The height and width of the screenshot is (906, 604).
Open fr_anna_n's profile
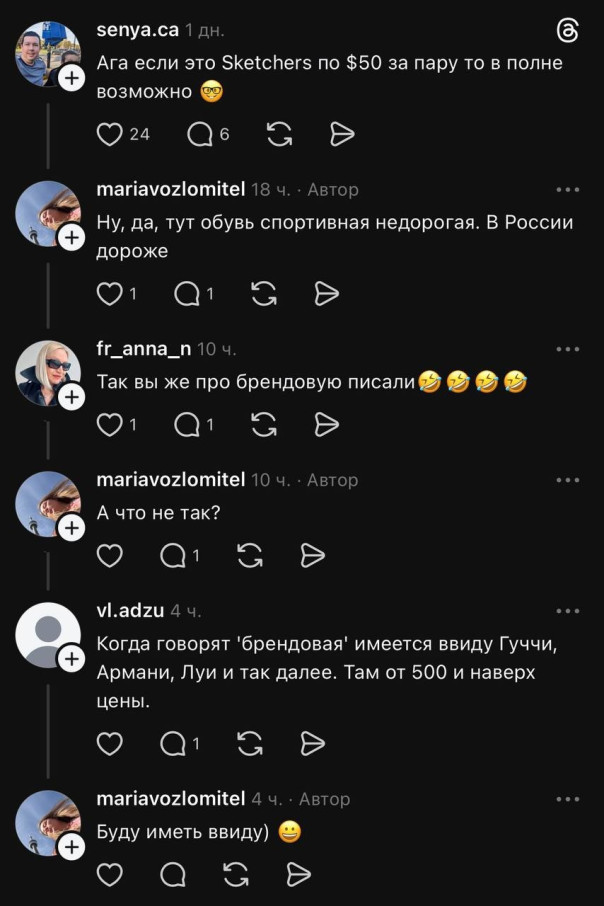tap(143, 349)
